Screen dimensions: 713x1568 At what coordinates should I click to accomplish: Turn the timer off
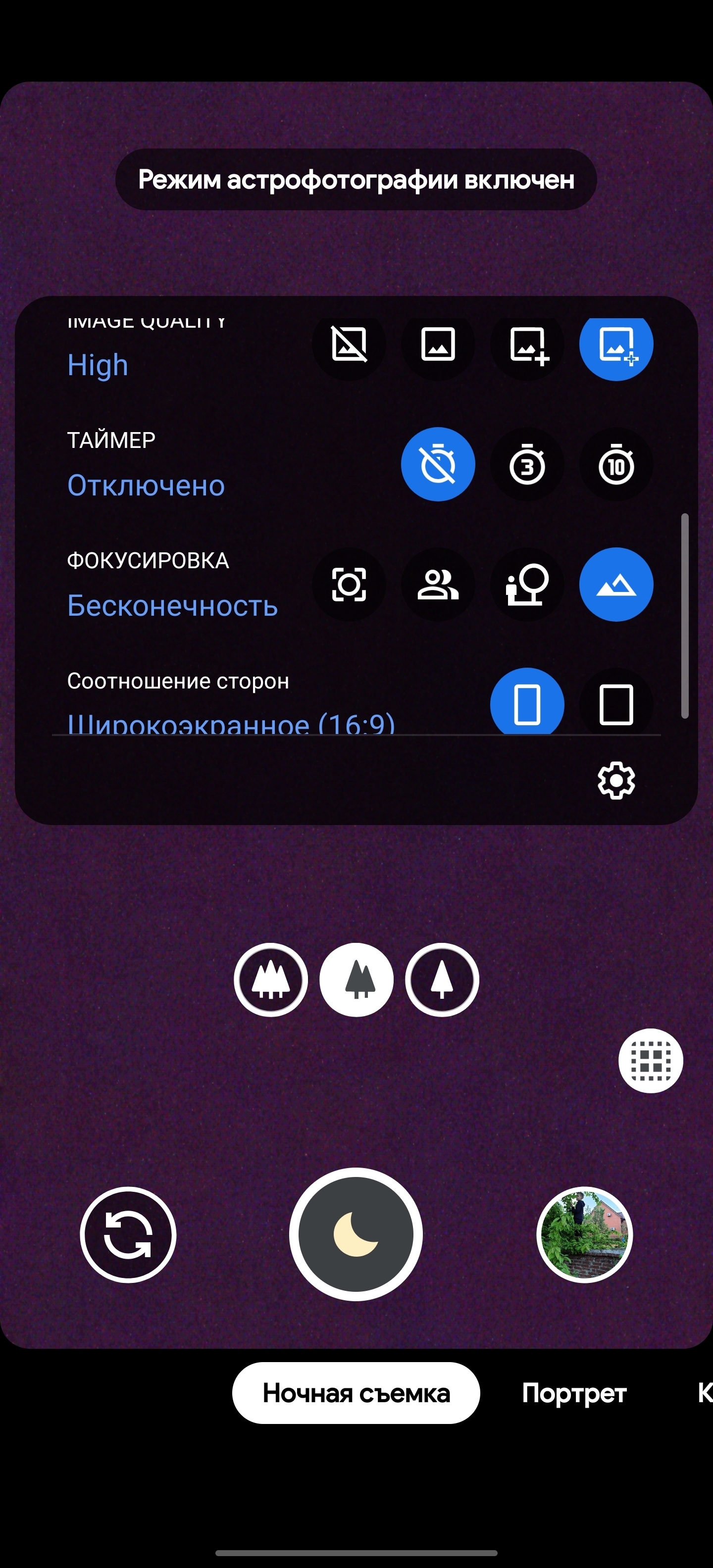pos(438,464)
